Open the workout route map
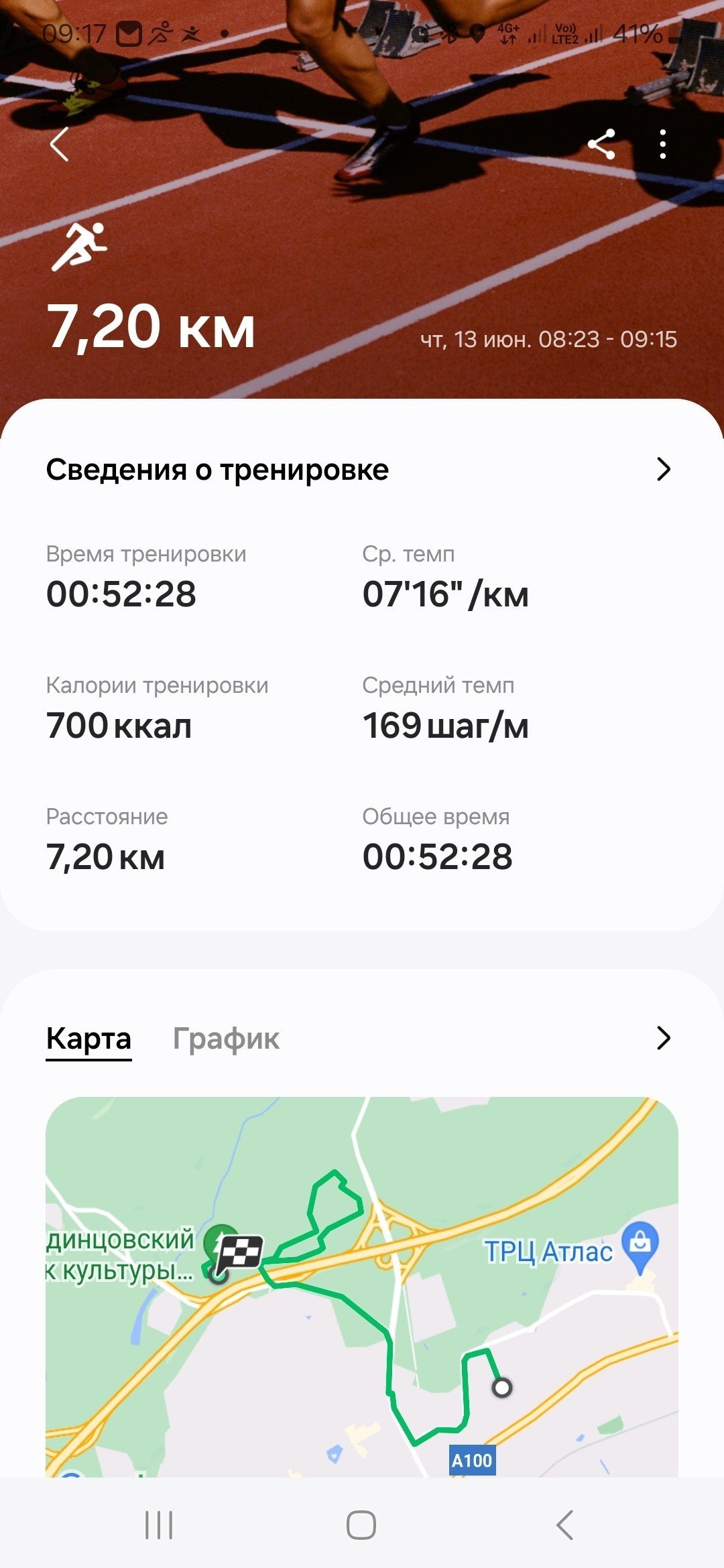 362,1286
